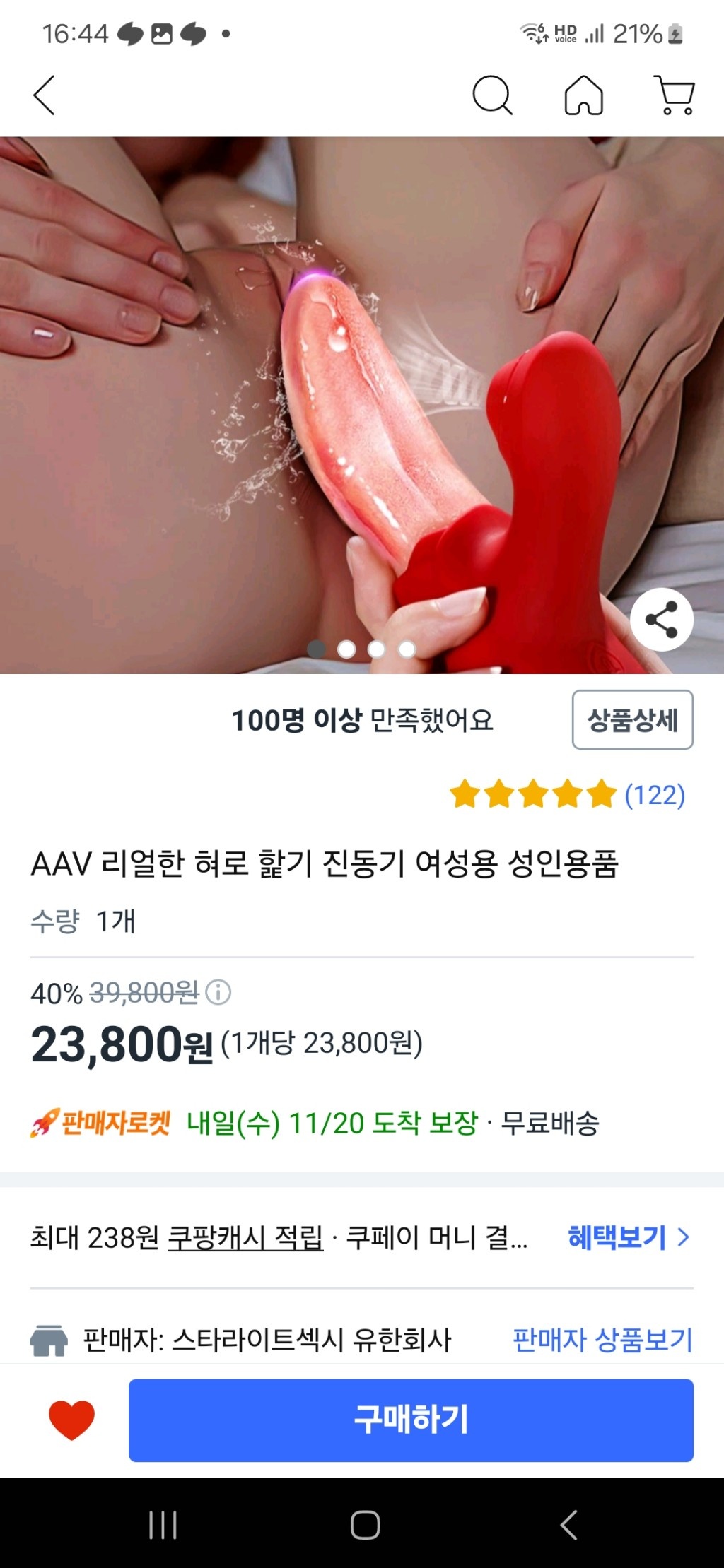The height and width of the screenshot is (1568, 724).
Task: Tap the 구매하기 purchase button
Action: coord(411,1420)
